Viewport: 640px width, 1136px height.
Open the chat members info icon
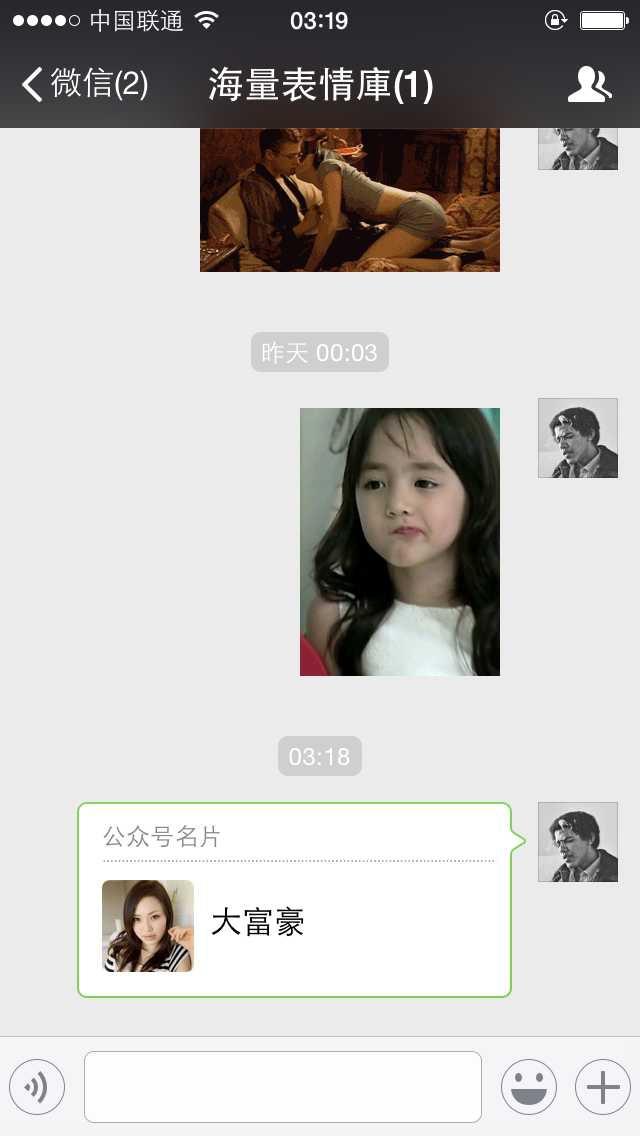[589, 85]
